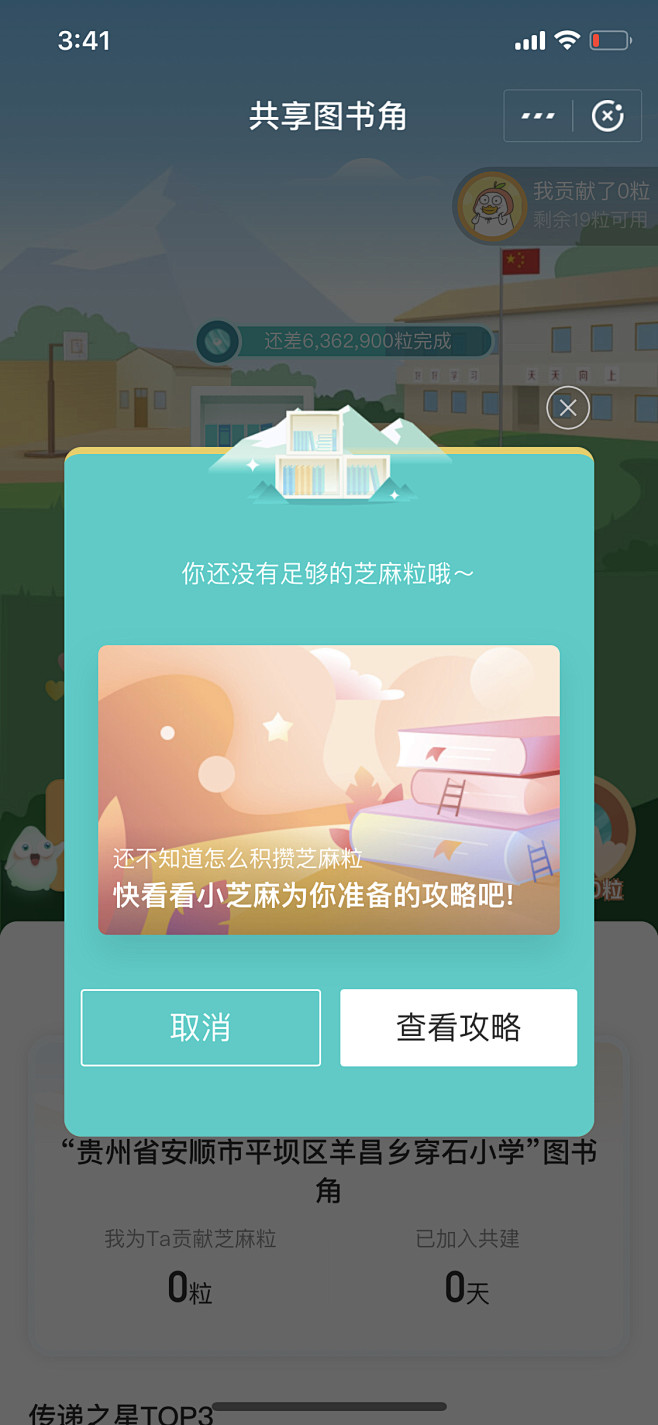This screenshot has width=658, height=1425.
Task: Tap the 取消 button
Action: click(200, 1027)
